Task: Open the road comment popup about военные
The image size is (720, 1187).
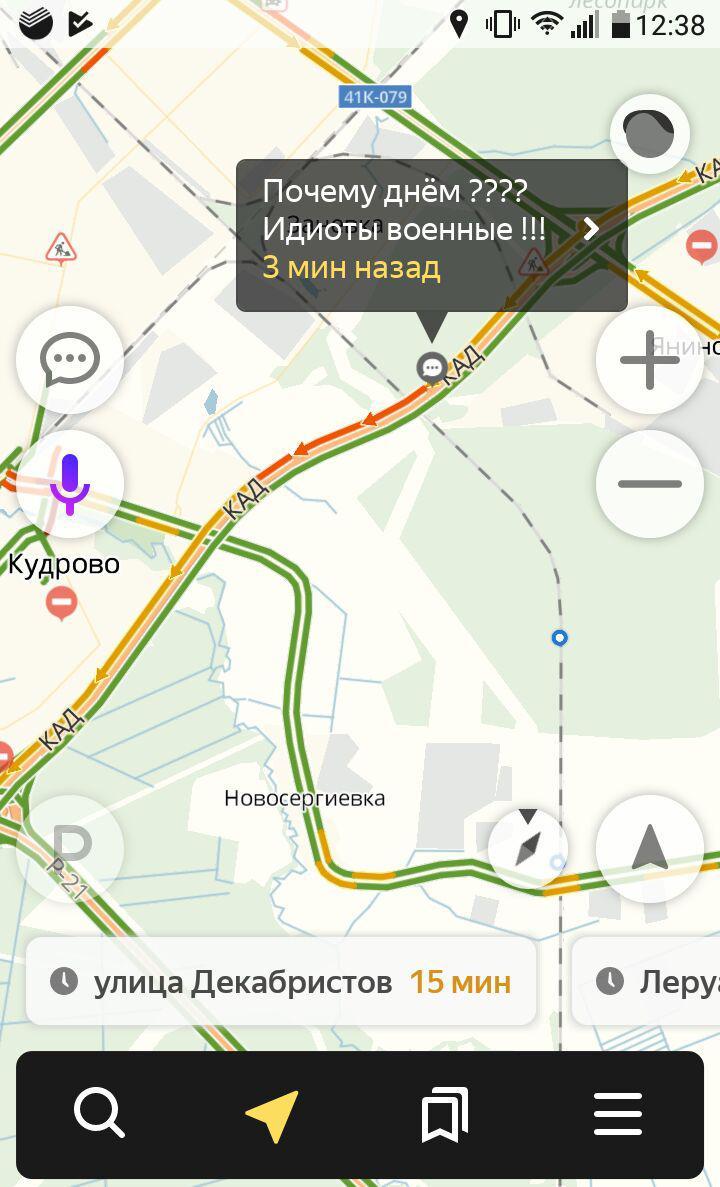Action: (x=432, y=235)
